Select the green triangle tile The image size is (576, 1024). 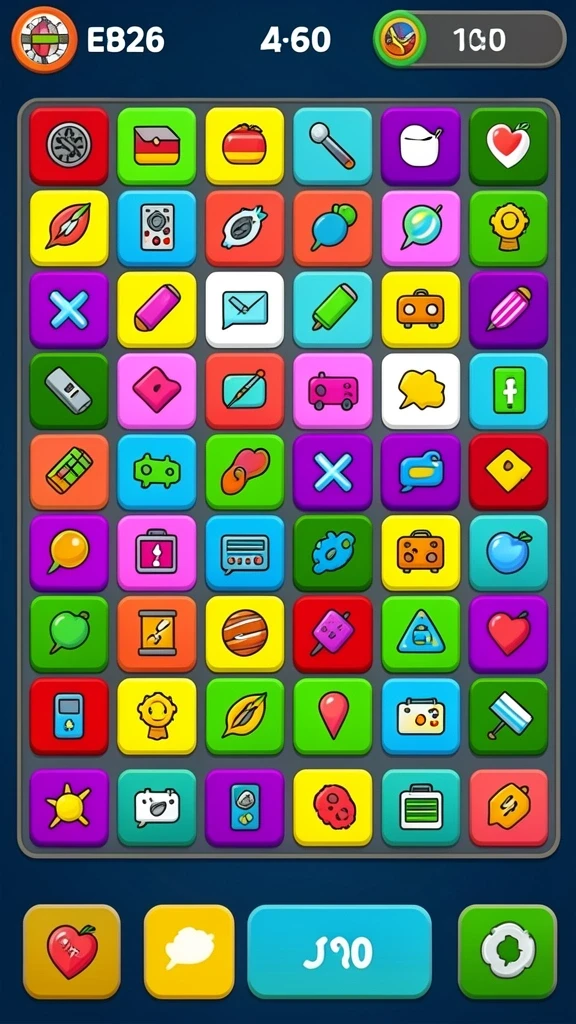pos(421,633)
